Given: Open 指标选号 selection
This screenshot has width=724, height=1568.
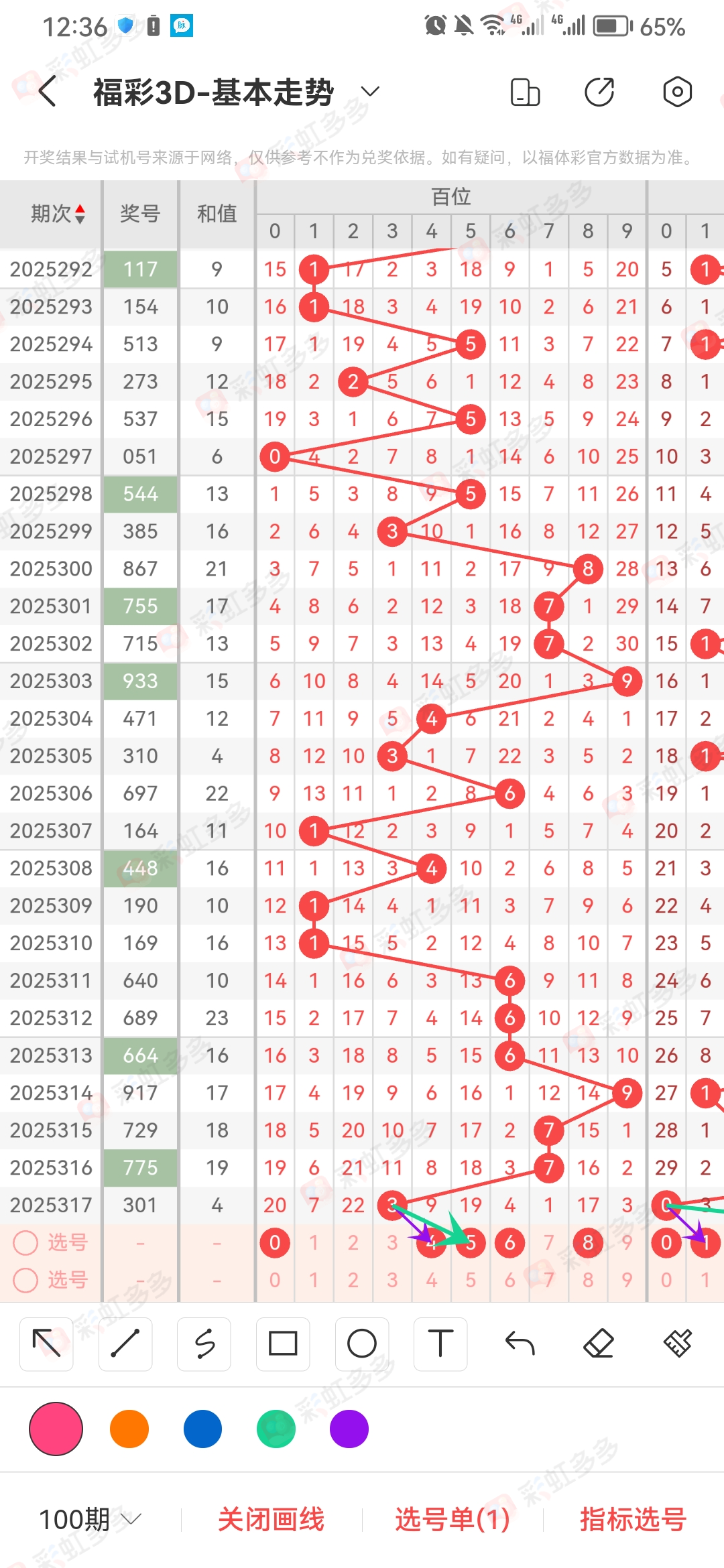Looking at the screenshot, I should pyautogui.click(x=633, y=1519).
